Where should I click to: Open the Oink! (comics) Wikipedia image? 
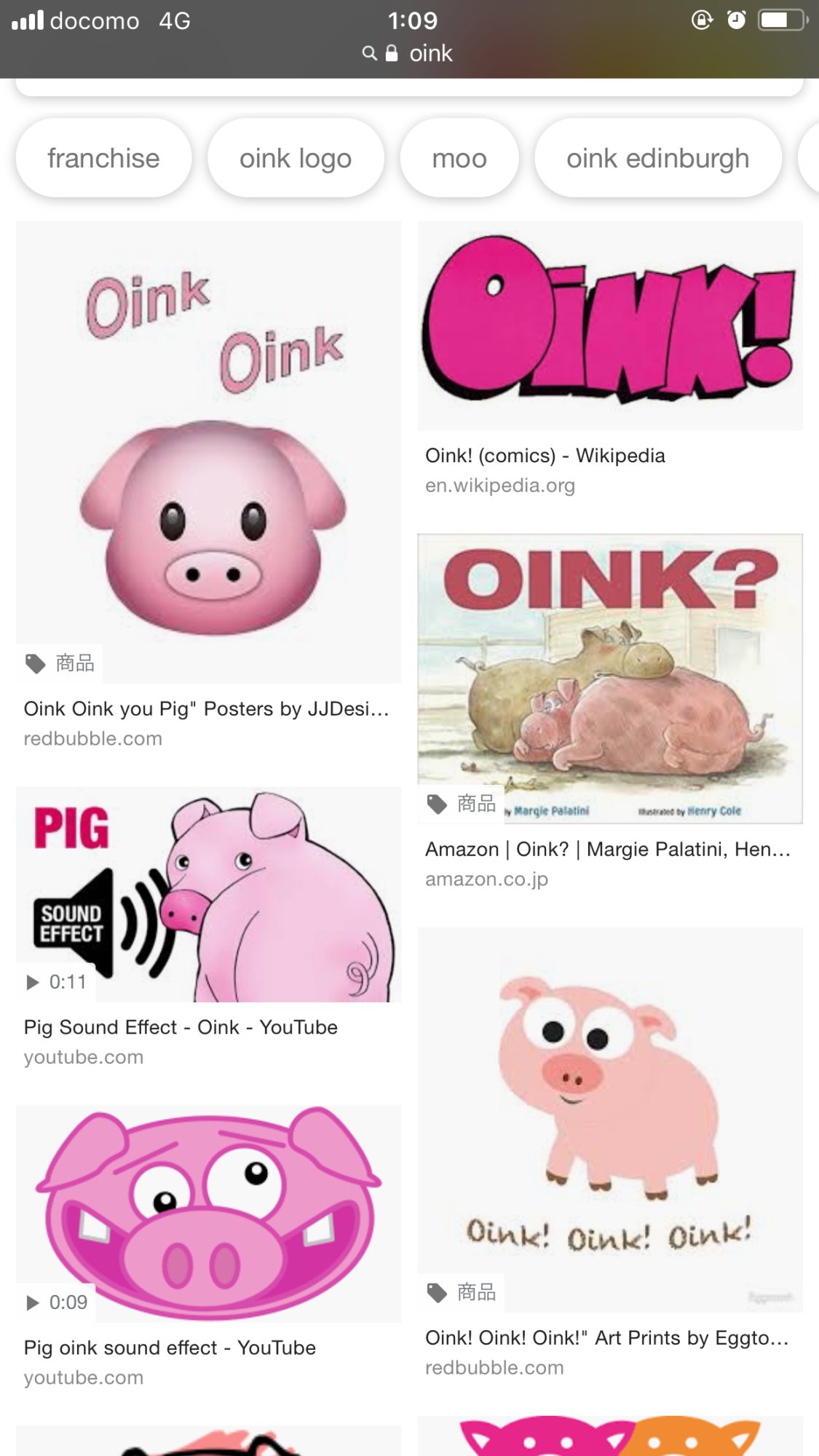pos(610,325)
